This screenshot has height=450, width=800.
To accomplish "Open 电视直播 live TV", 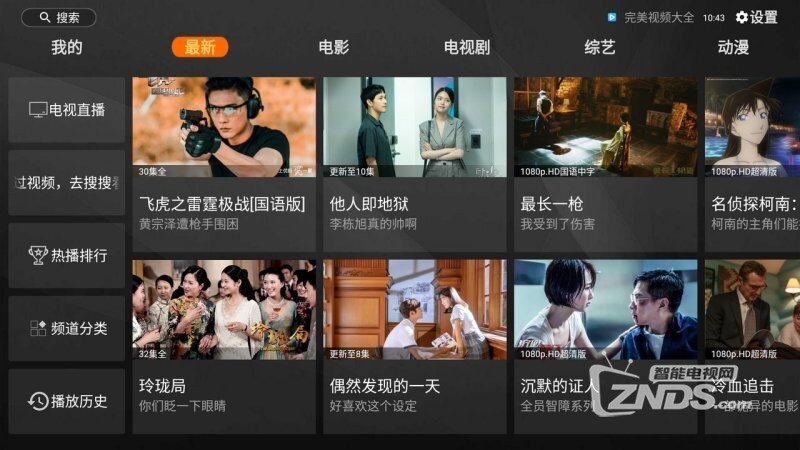I will click(67, 110).
